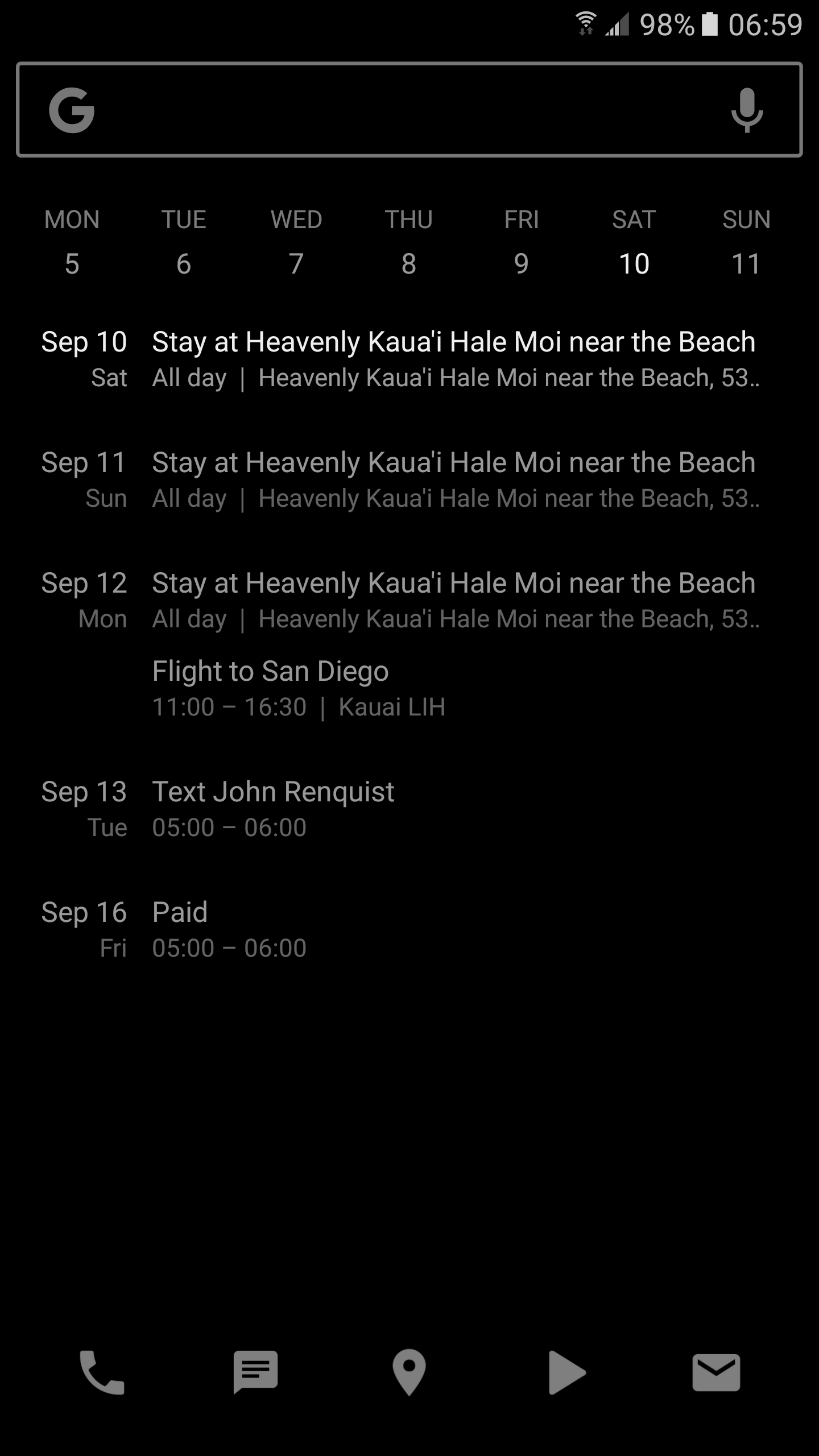Open the Paid event on Sep 16
Viewport: 819px width, 1456px height.
click(229, 929)
